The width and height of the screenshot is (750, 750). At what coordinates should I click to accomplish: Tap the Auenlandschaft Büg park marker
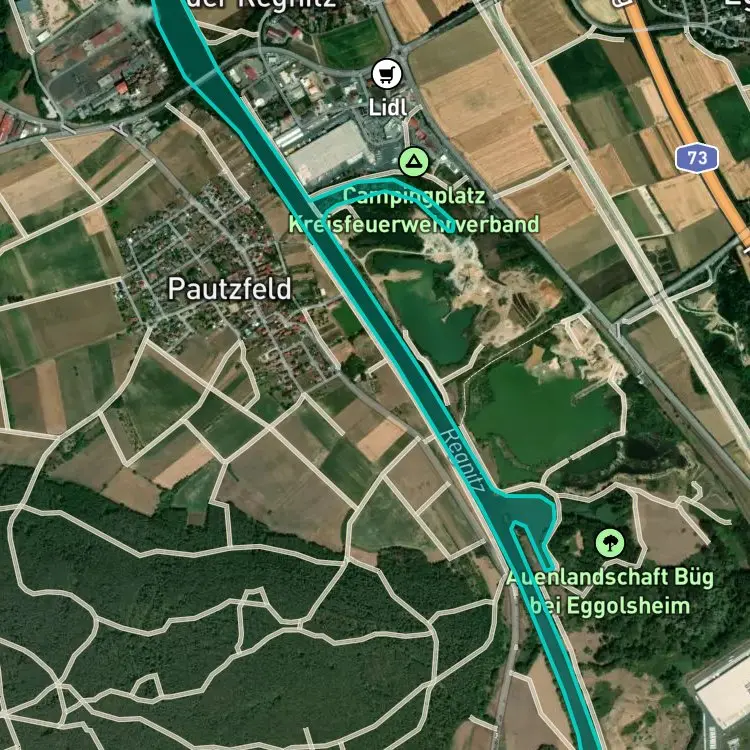click(610, 543)
